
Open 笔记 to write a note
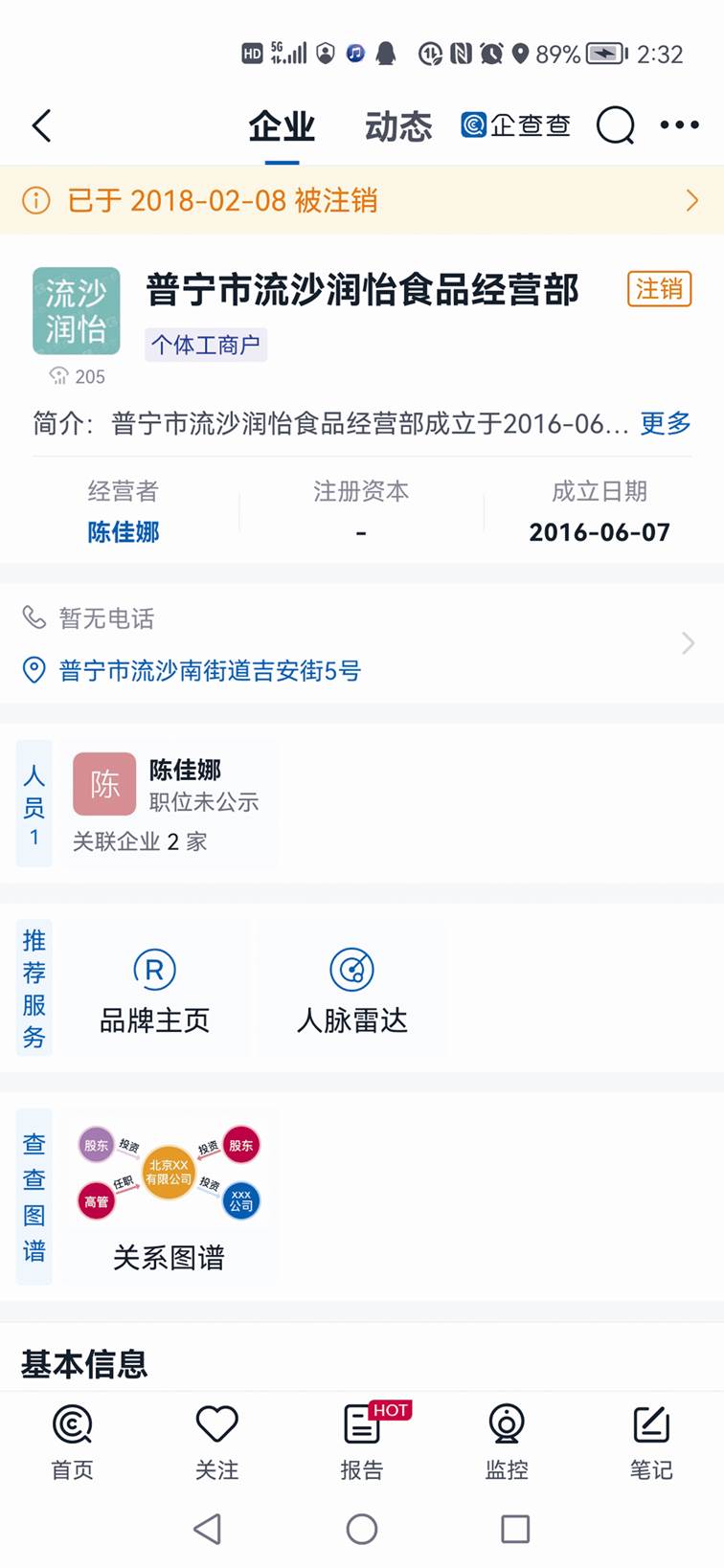point(651,1442)
